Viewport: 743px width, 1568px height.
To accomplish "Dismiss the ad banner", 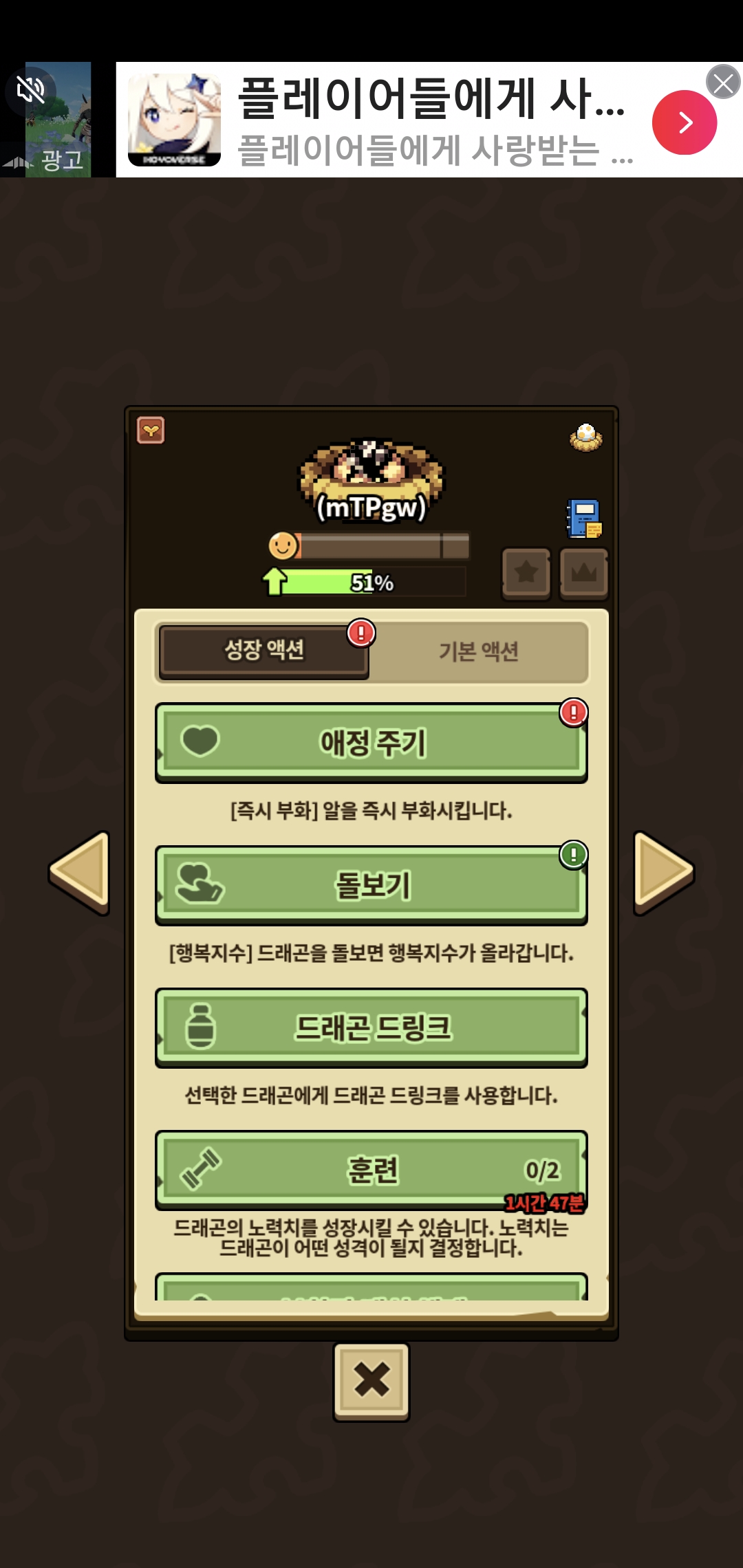I will coord(723,82).
